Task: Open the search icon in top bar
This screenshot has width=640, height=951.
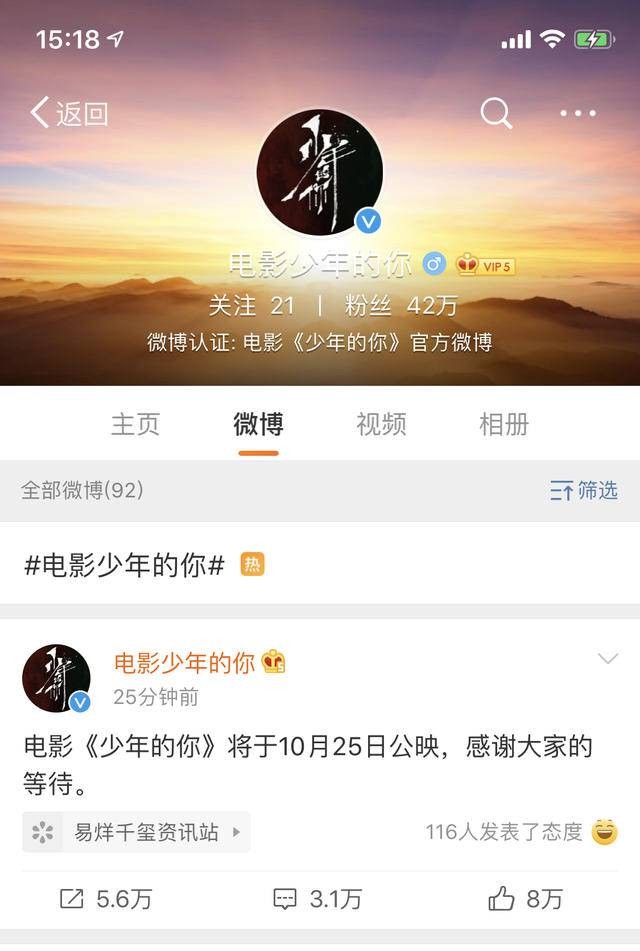Action: [496, 113]
